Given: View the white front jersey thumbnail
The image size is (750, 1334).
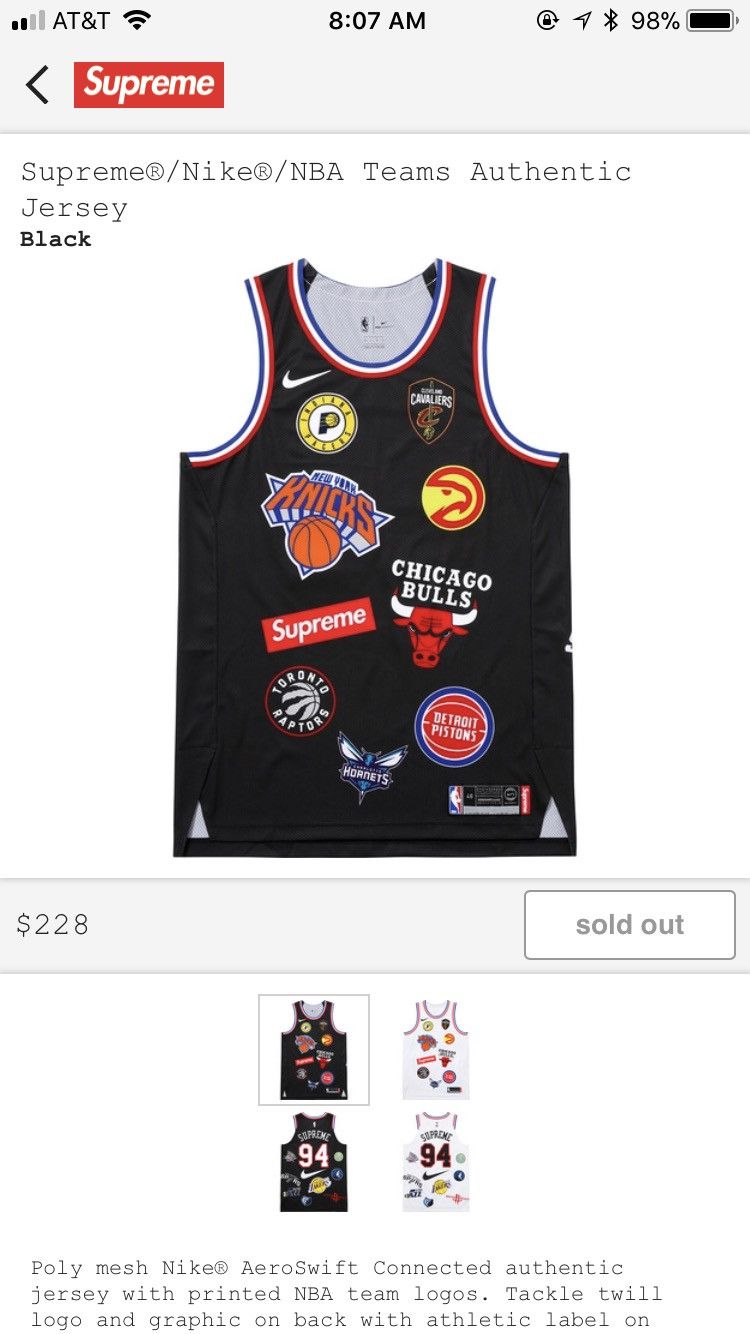Looking at the screenshot, I should pos(436,1050).
